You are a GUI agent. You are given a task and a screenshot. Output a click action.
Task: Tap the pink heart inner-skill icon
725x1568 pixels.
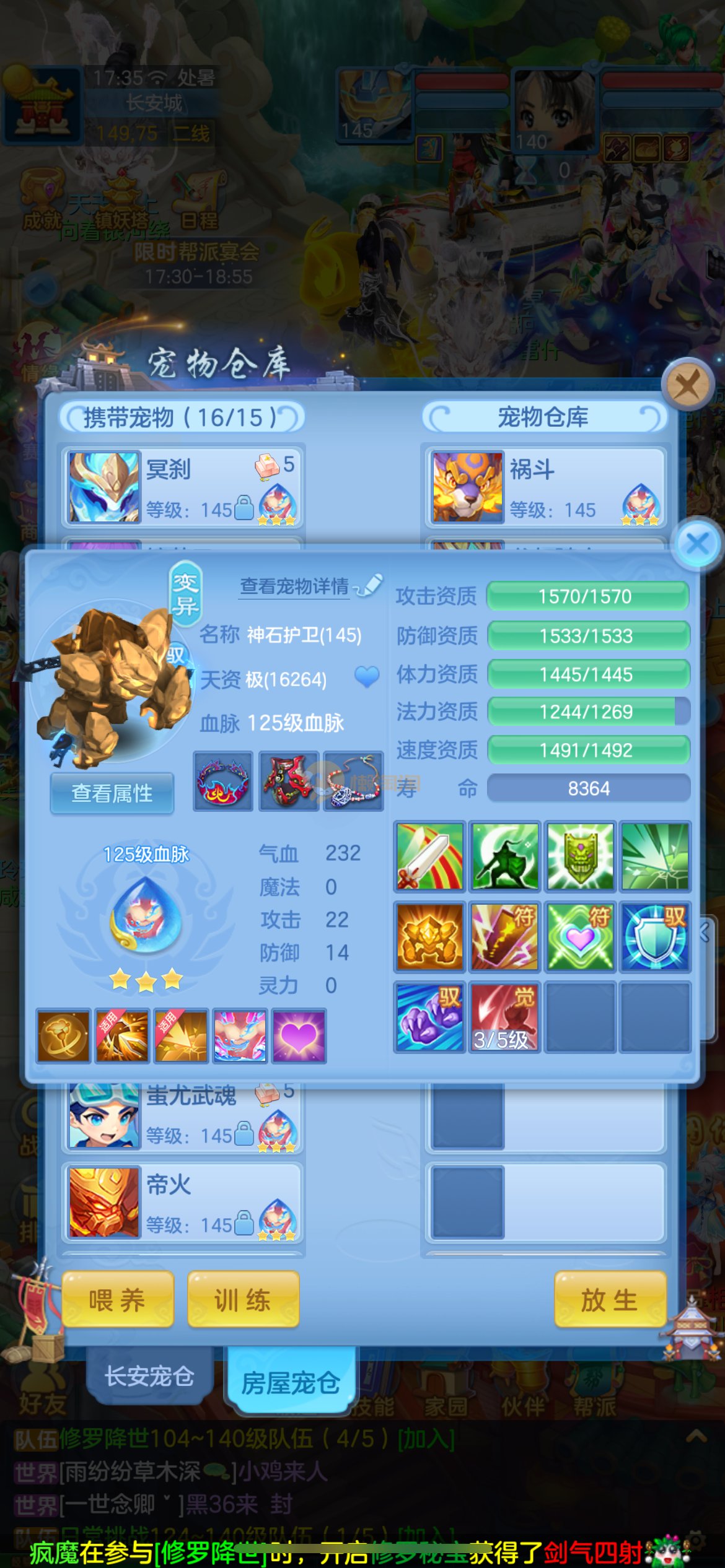[x=299, y=1036]
